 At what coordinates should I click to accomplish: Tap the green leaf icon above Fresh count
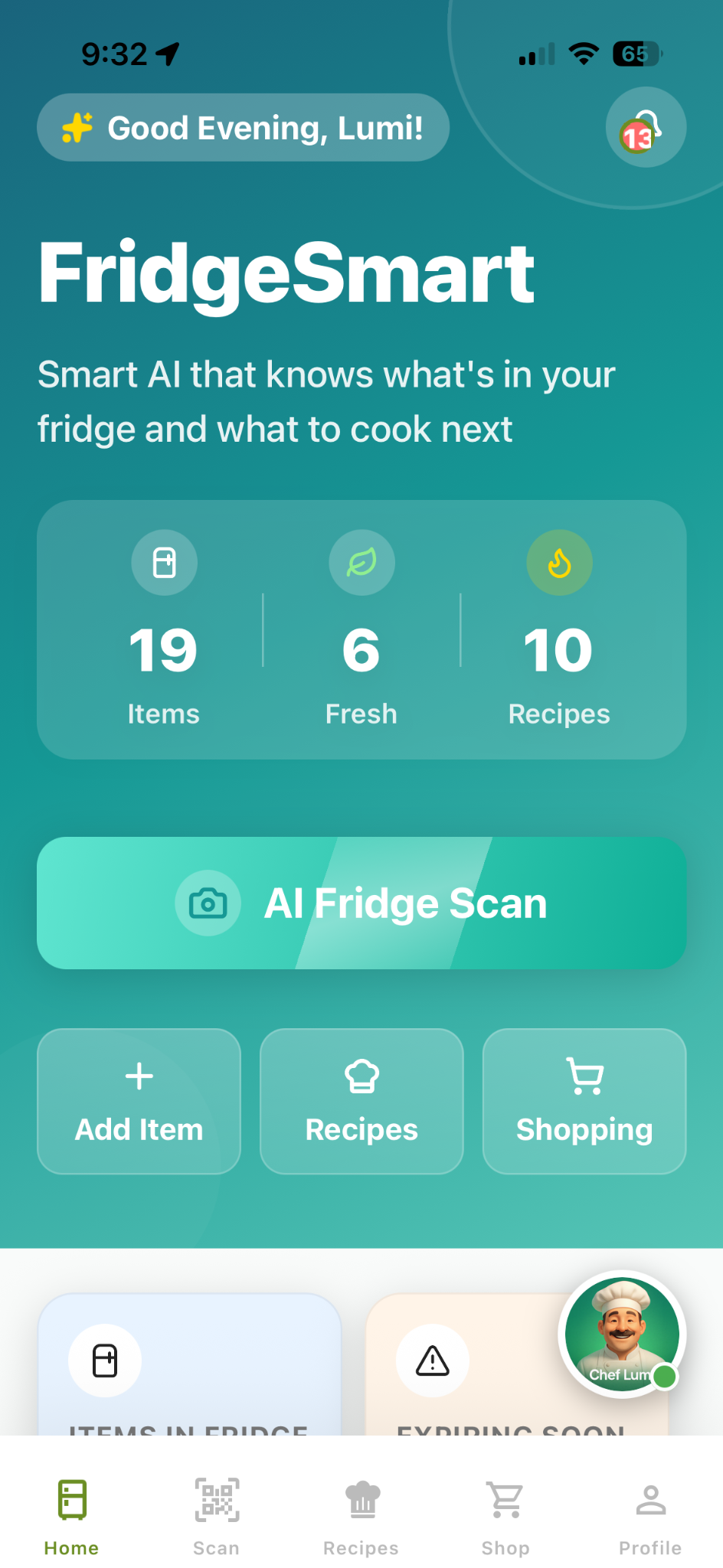pyautogui.click(x=361, y=562)
